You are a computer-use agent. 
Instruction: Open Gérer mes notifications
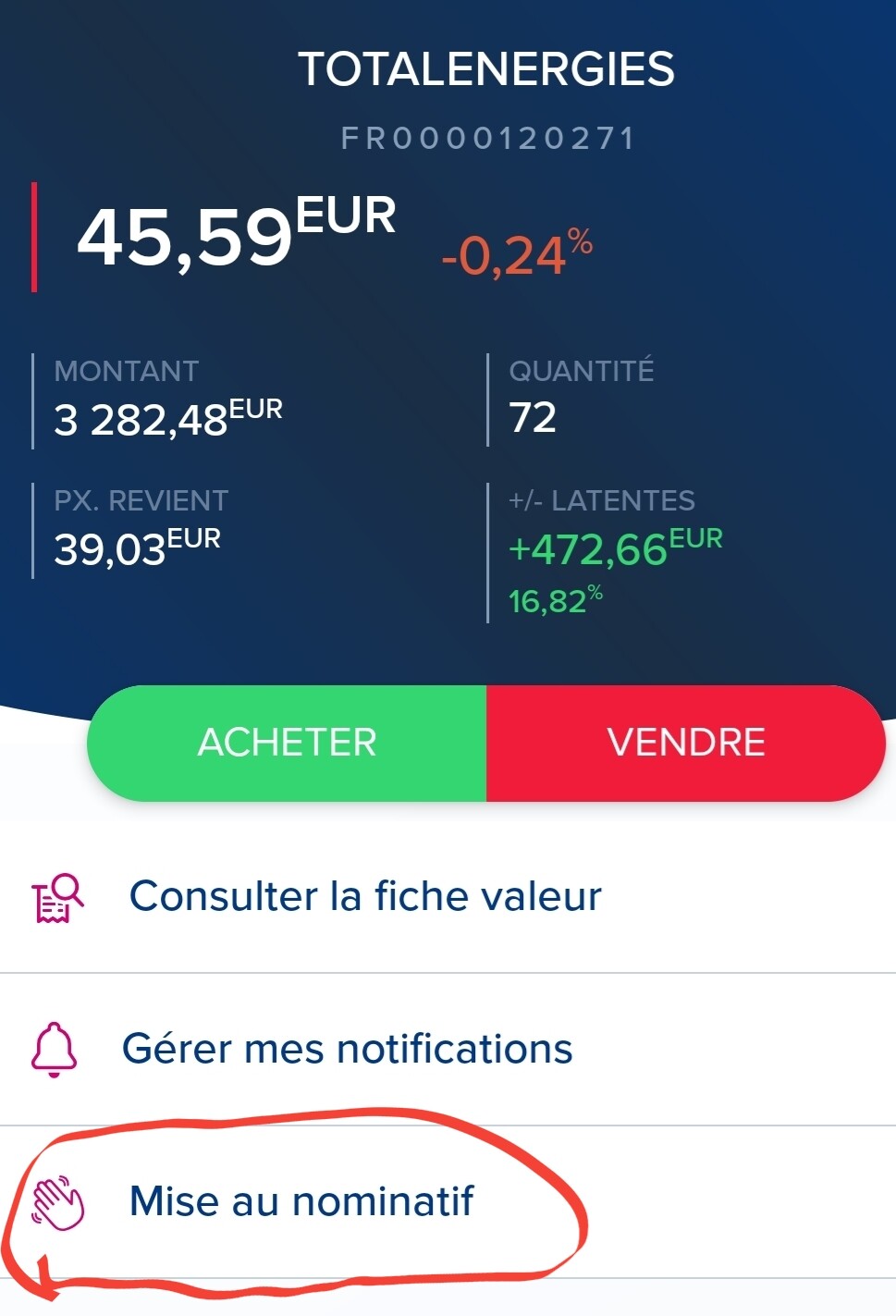pyautogui.click(x=348, y=1049)
